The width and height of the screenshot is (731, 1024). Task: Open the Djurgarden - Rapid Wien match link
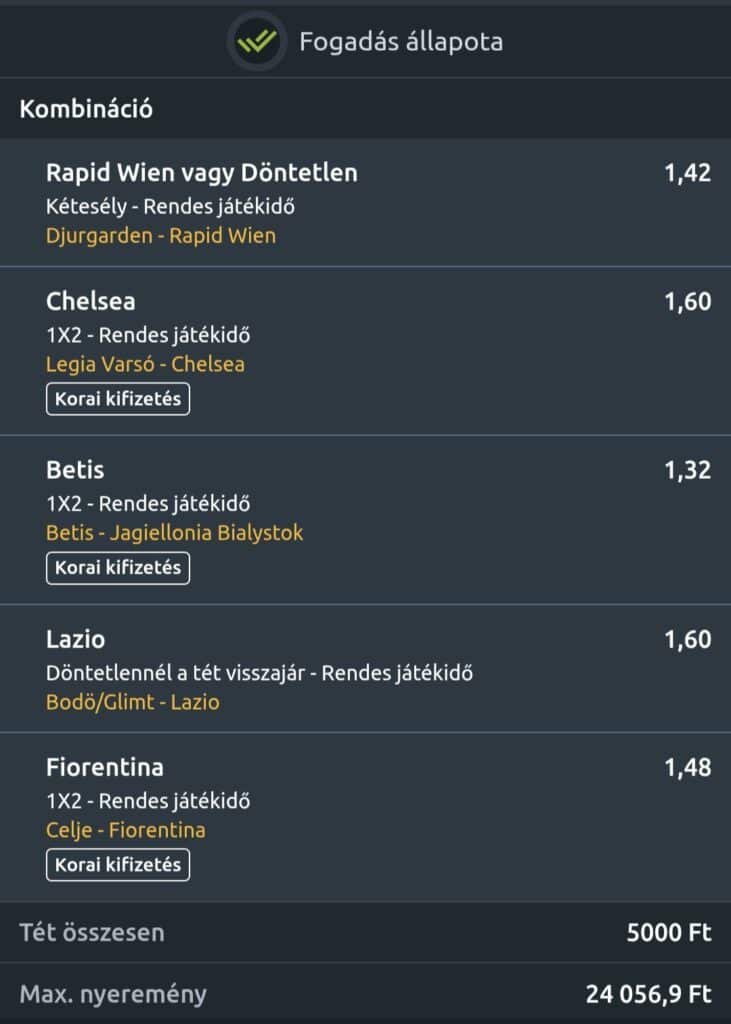[161, 236]
